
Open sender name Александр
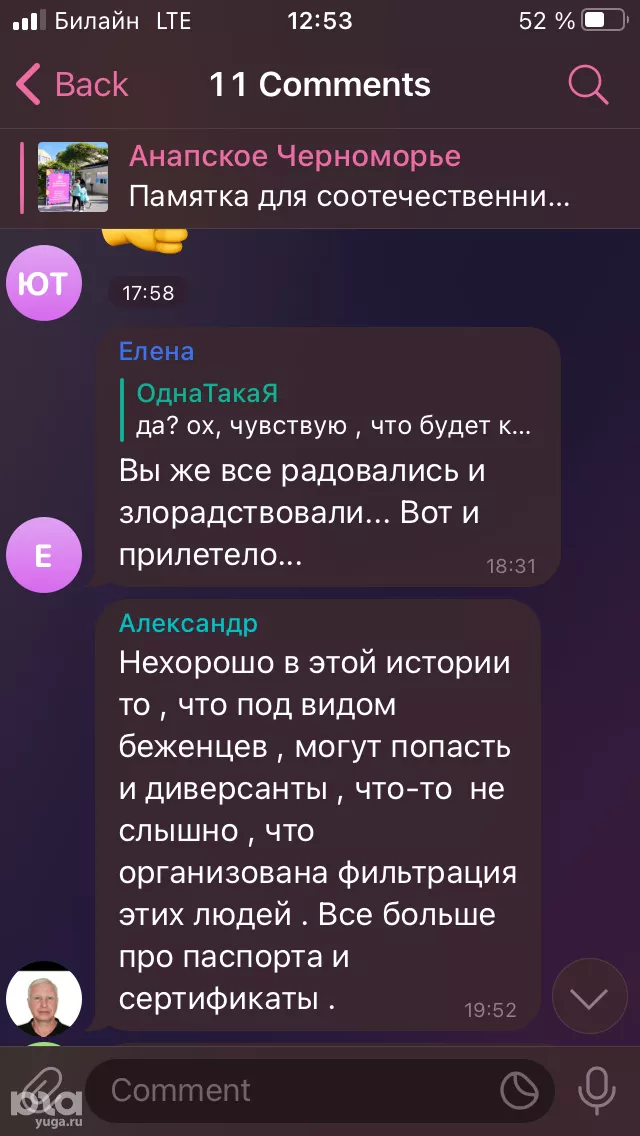click(188, 623)
